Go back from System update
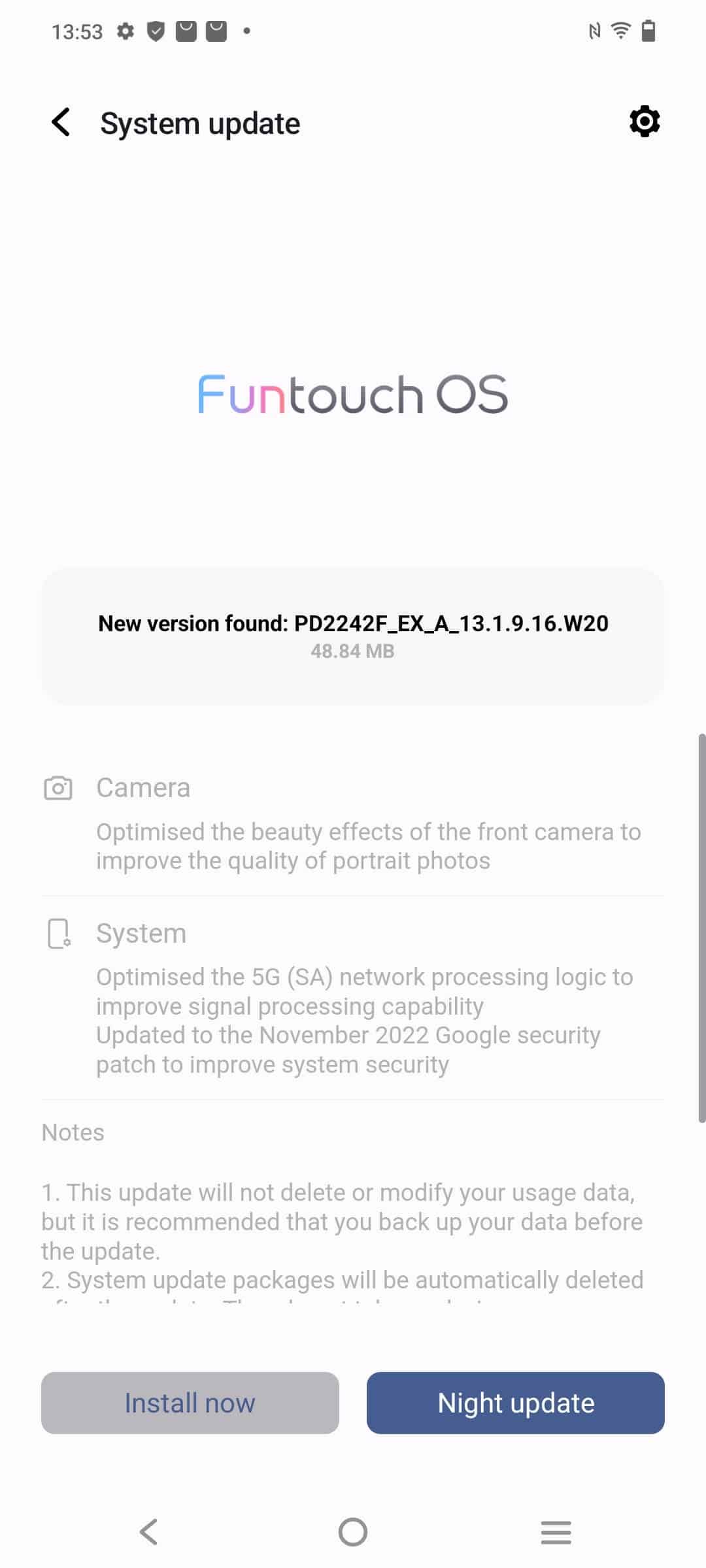This screenshot has width=706, height=1568. click(x=61, y=122)
